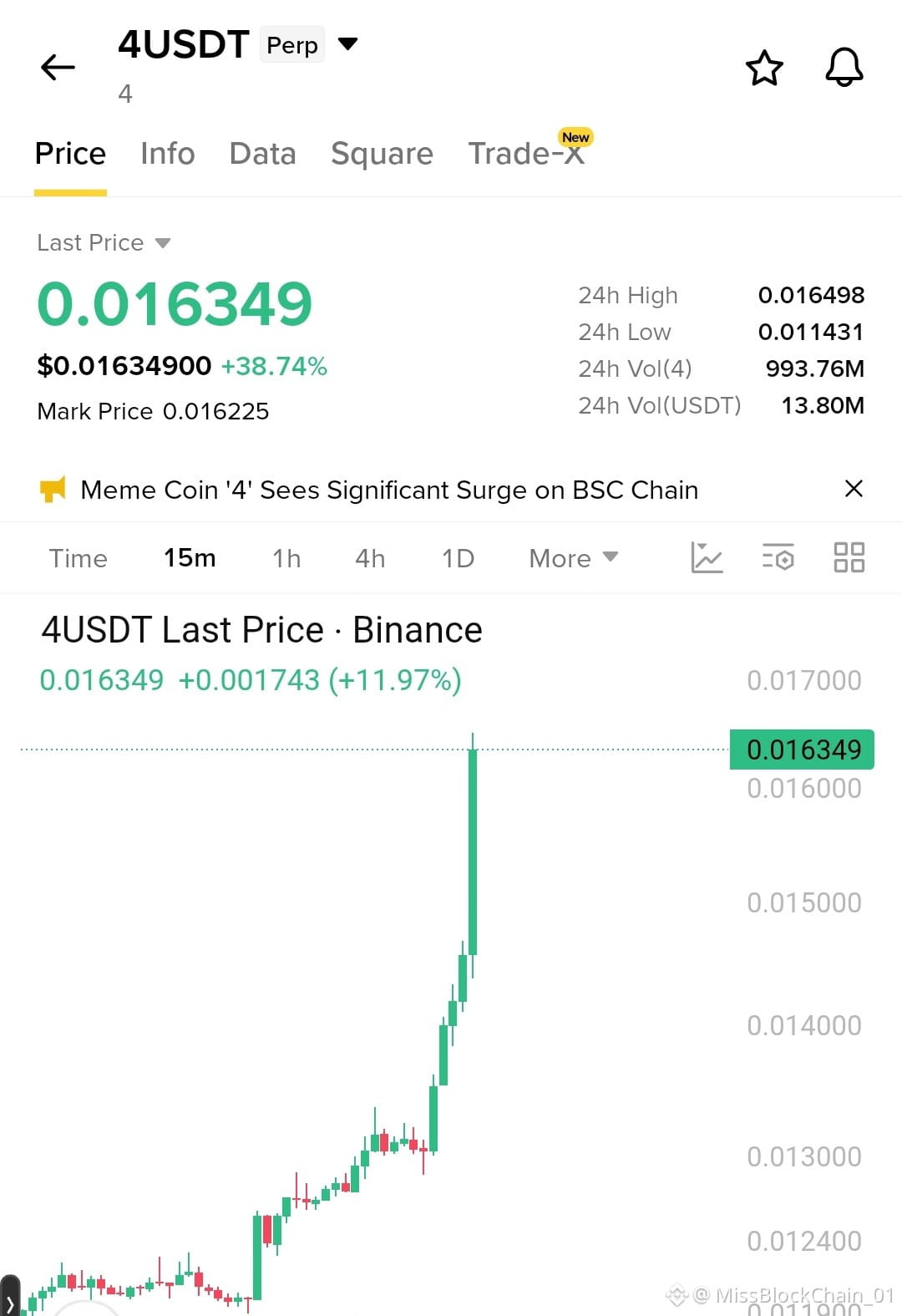Go back using the arrow icon

pyautogui.click(x=58, y=67)
